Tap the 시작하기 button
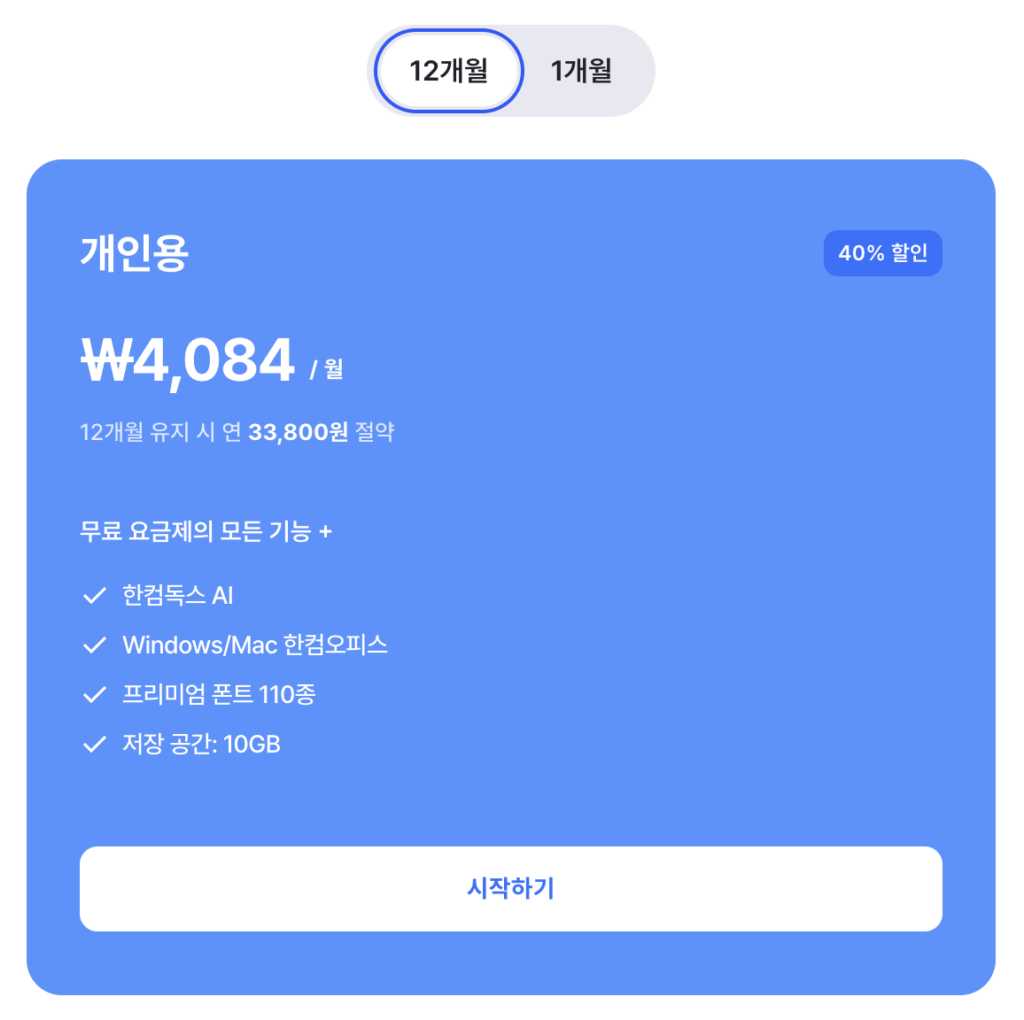 pyautogui.click(x=511, y=888)
